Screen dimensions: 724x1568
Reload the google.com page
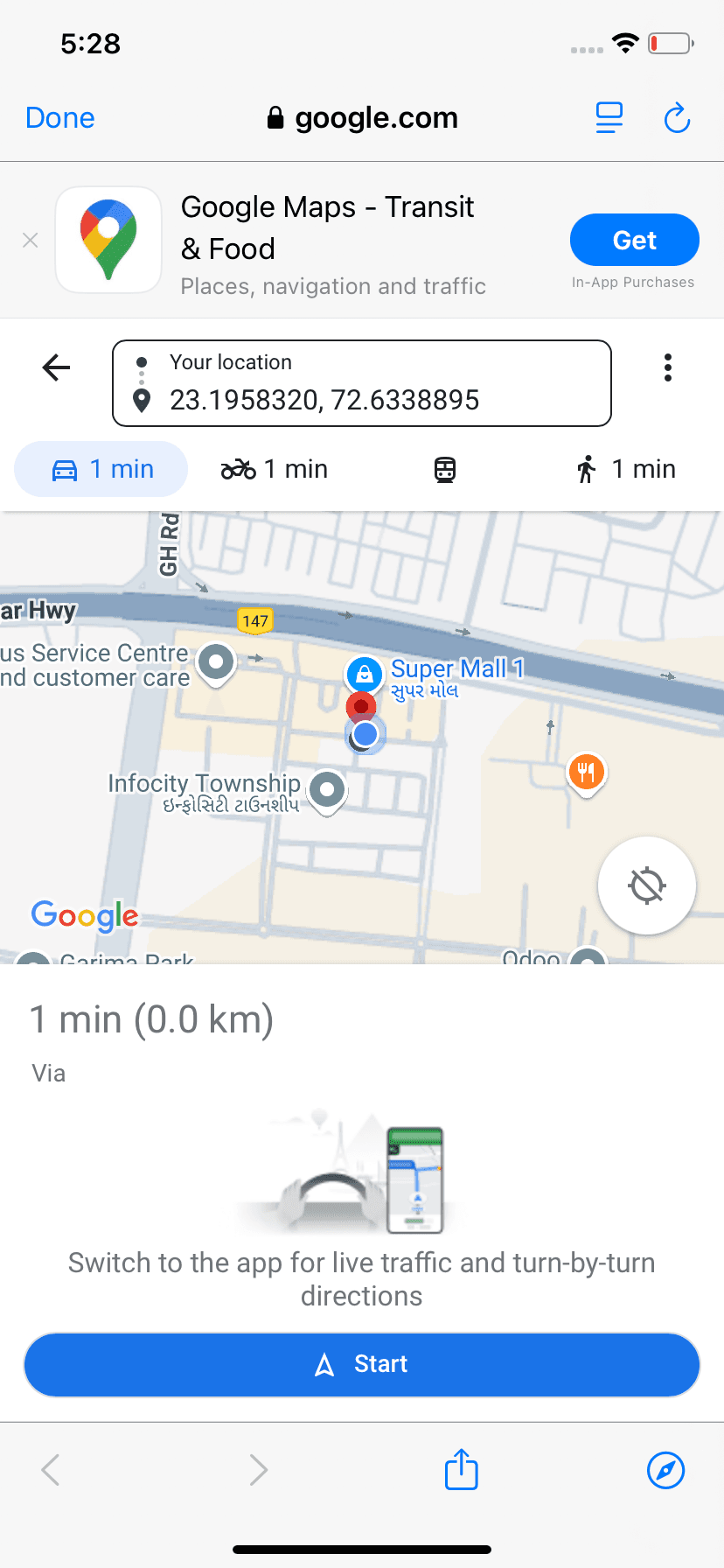(x=677, y=117)
